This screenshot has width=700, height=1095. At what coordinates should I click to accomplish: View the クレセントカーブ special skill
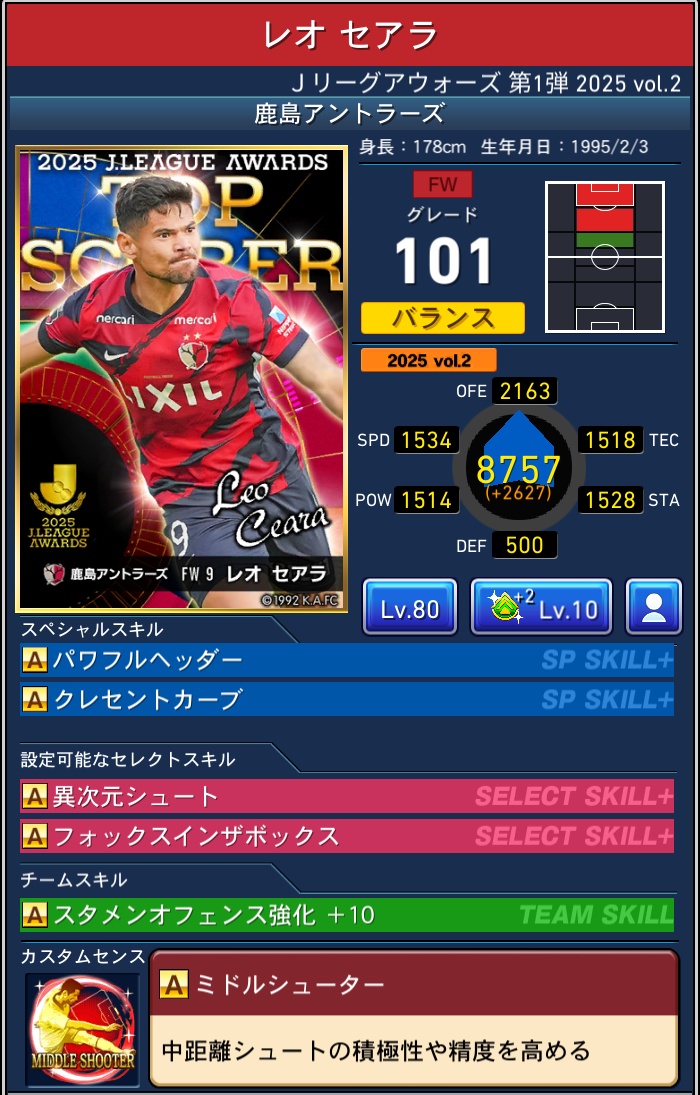(x=347, y=699)
